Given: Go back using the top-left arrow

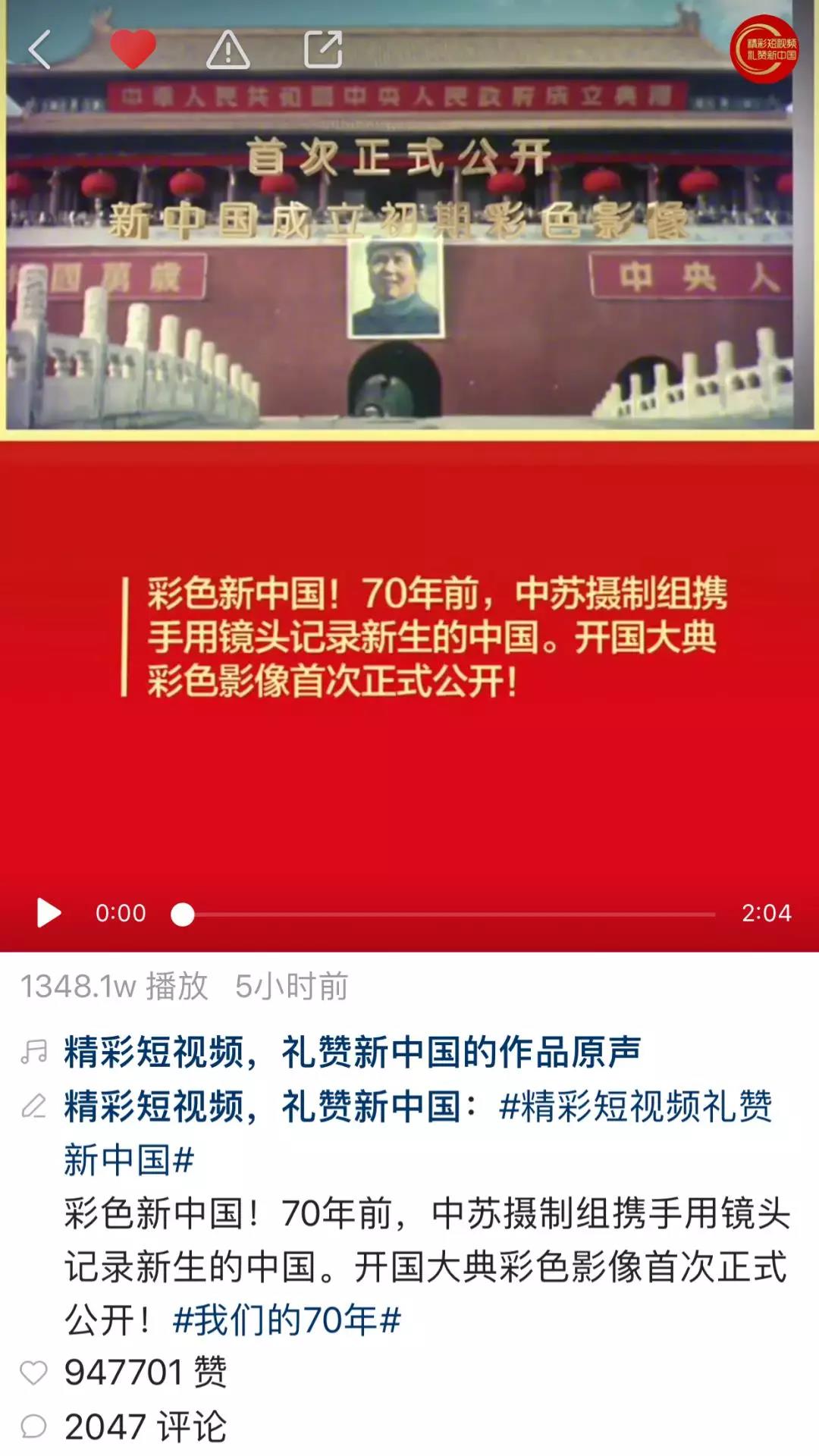Looking at the screenshot, I should click(39, 50).
